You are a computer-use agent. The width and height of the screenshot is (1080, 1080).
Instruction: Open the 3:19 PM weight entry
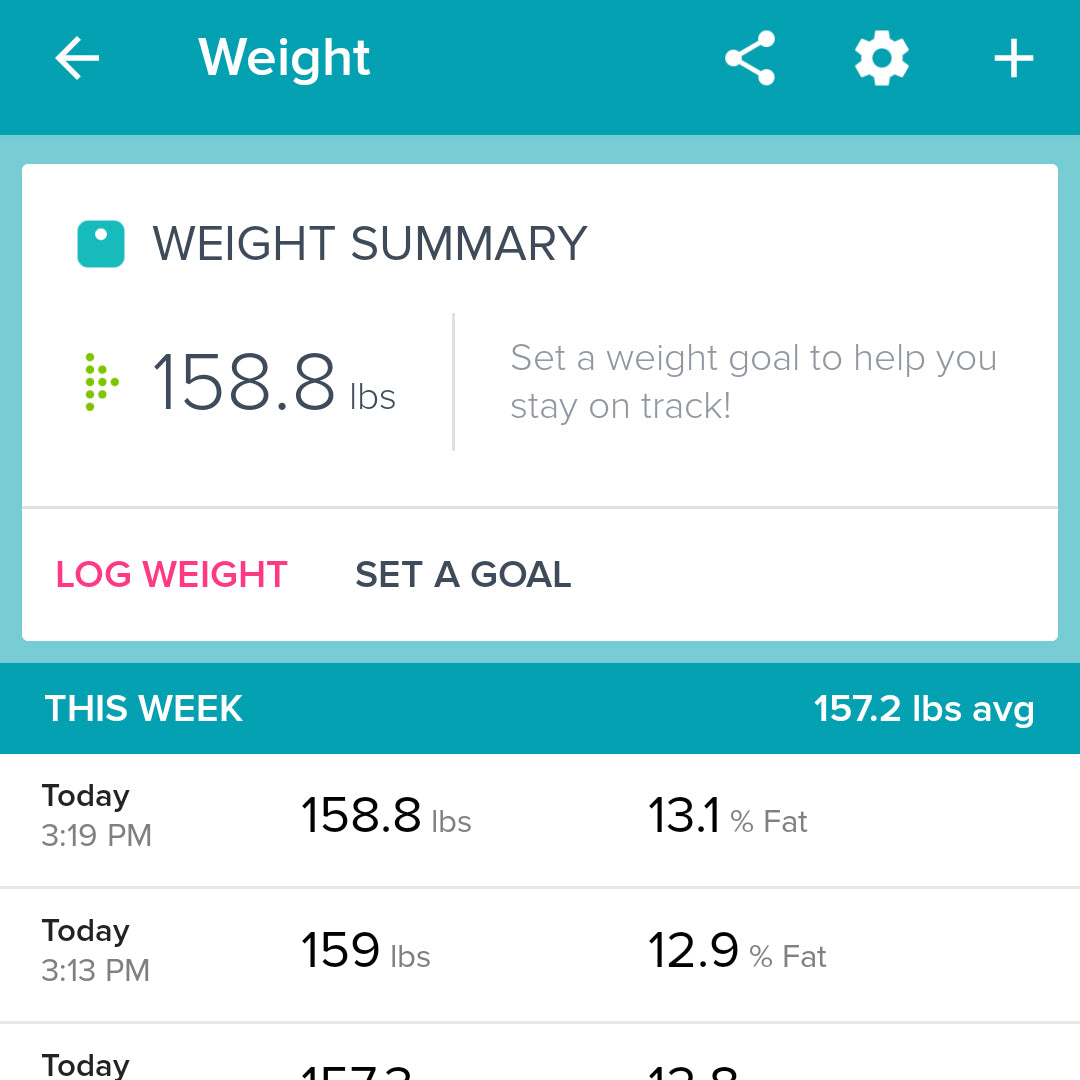coord(540,818)
